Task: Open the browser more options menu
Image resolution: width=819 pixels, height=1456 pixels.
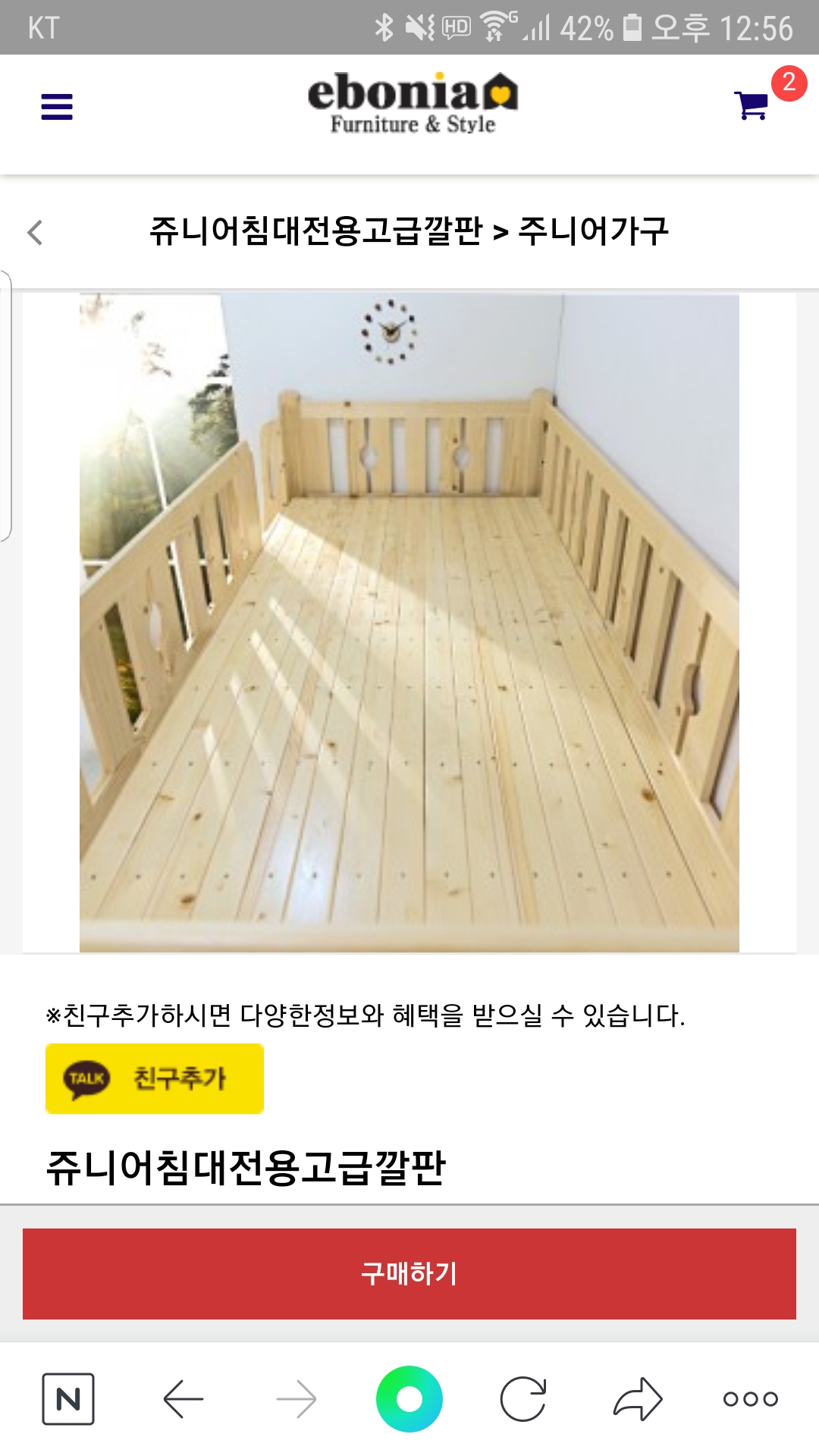Action: pos(751,1399)
